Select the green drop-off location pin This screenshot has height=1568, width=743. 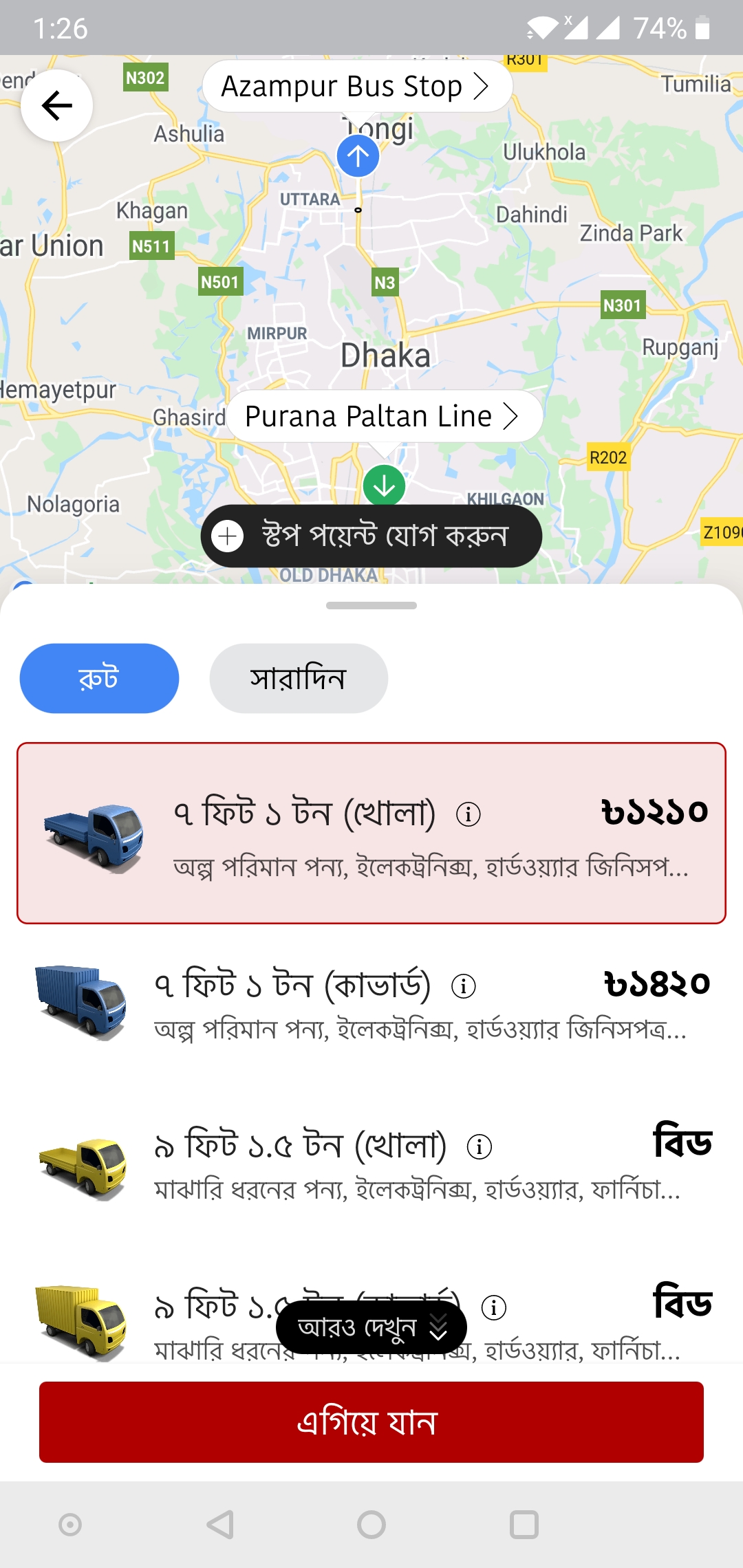point(385,485)
